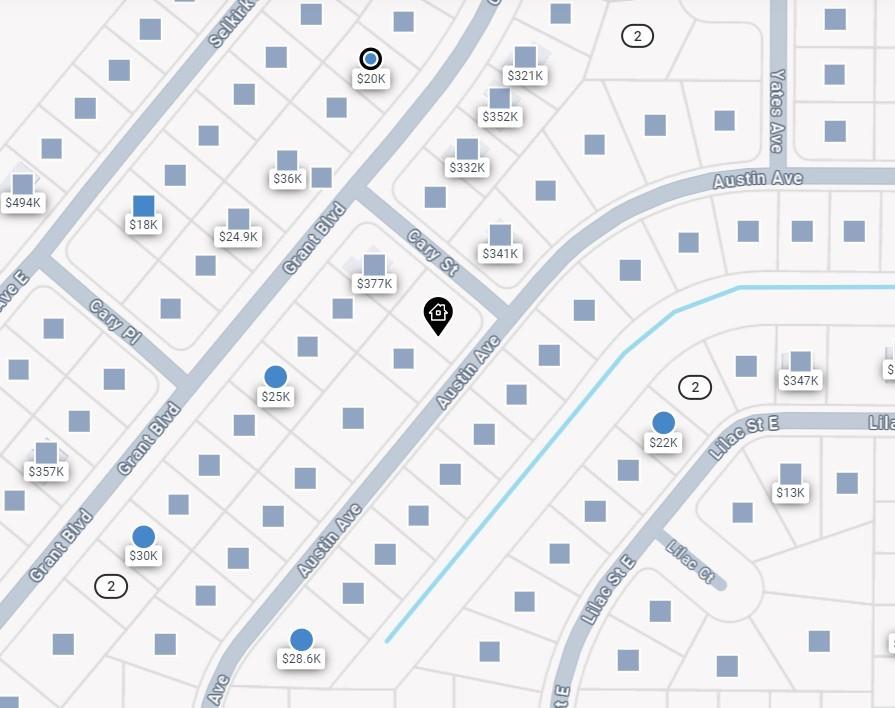895x708 pixels.
Task: View the $24.9K property marker
Action: 238,220
